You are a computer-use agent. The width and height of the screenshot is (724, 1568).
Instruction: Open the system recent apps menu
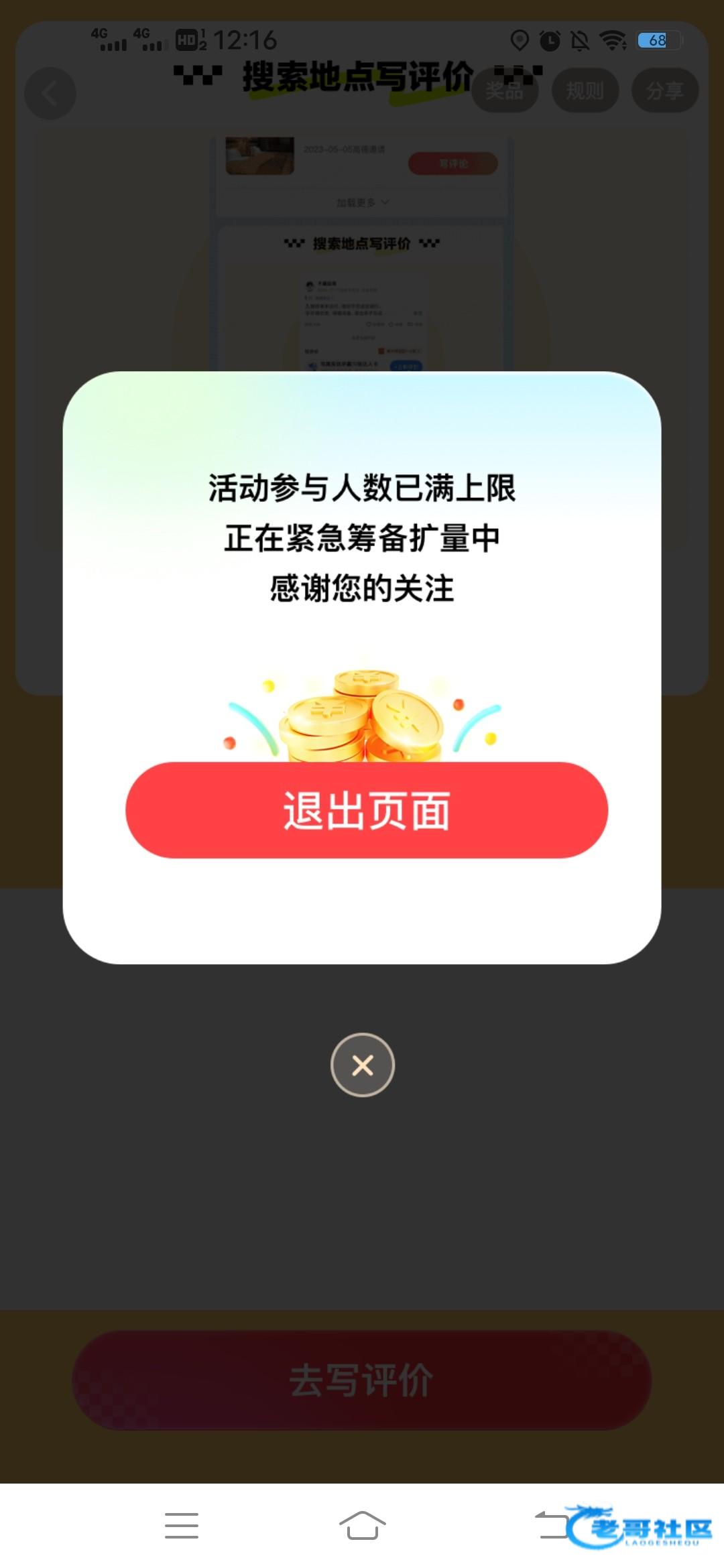181,1526
